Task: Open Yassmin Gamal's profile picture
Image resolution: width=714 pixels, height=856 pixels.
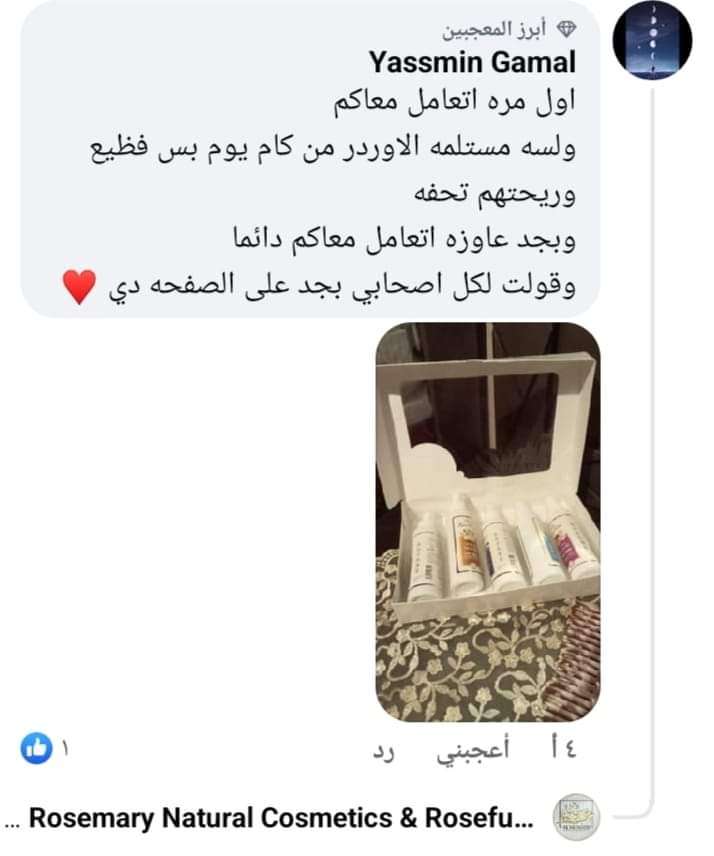Action: (x=651, y=40)
